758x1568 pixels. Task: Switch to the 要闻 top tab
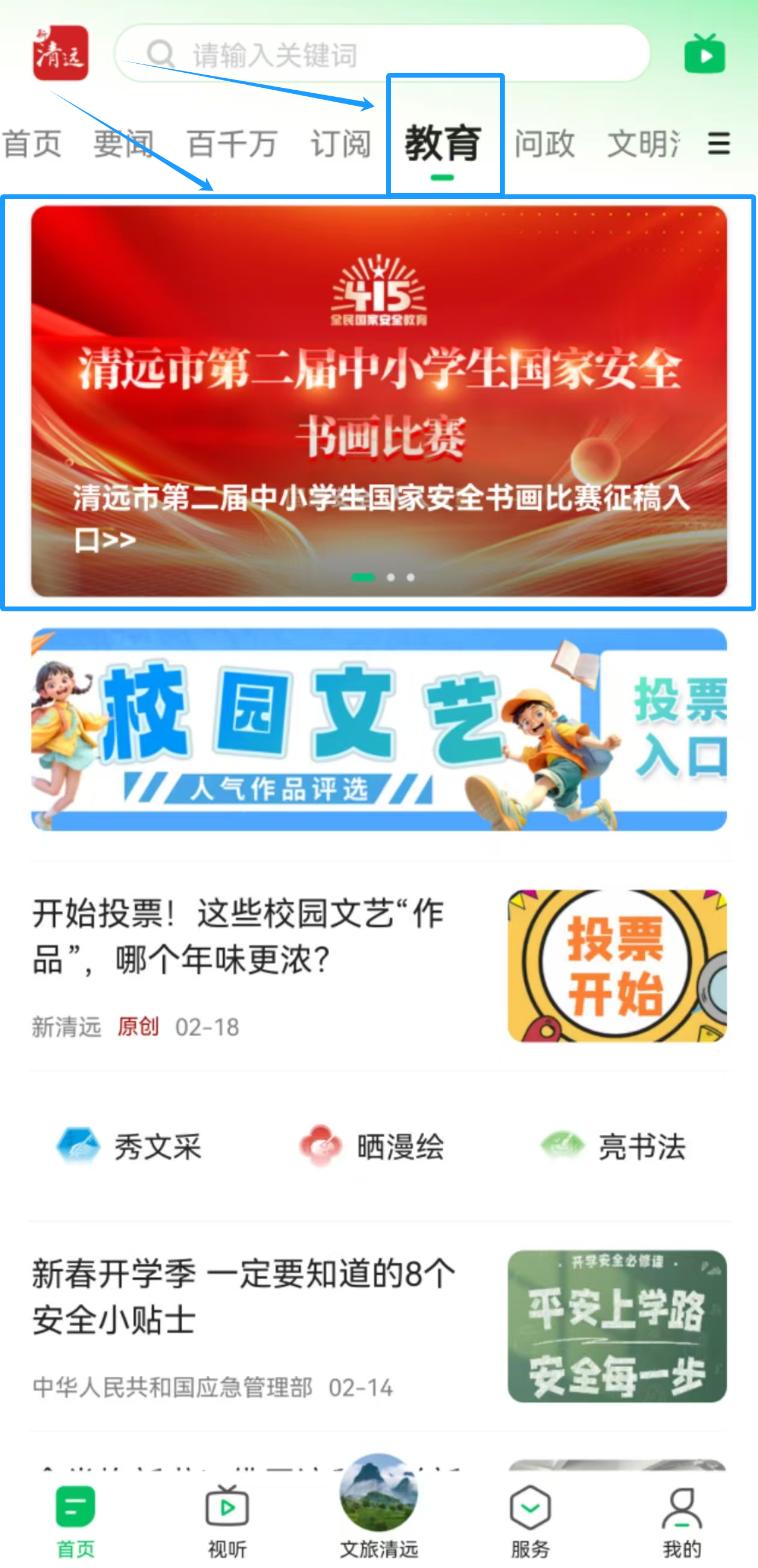123,144
